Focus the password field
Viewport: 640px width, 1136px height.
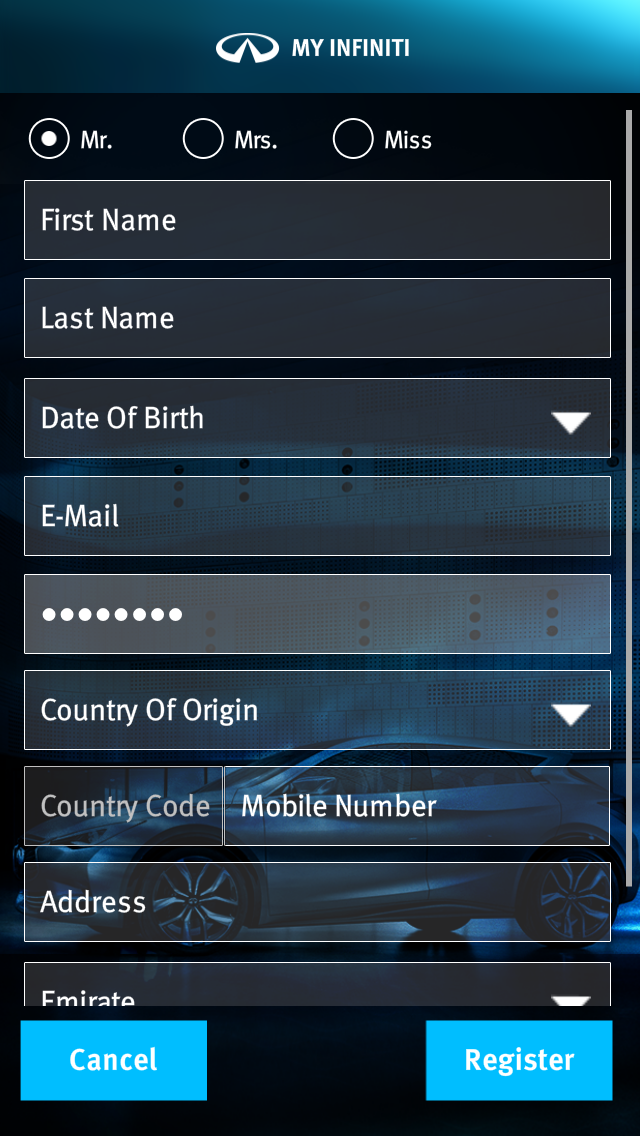click(317, 614)
